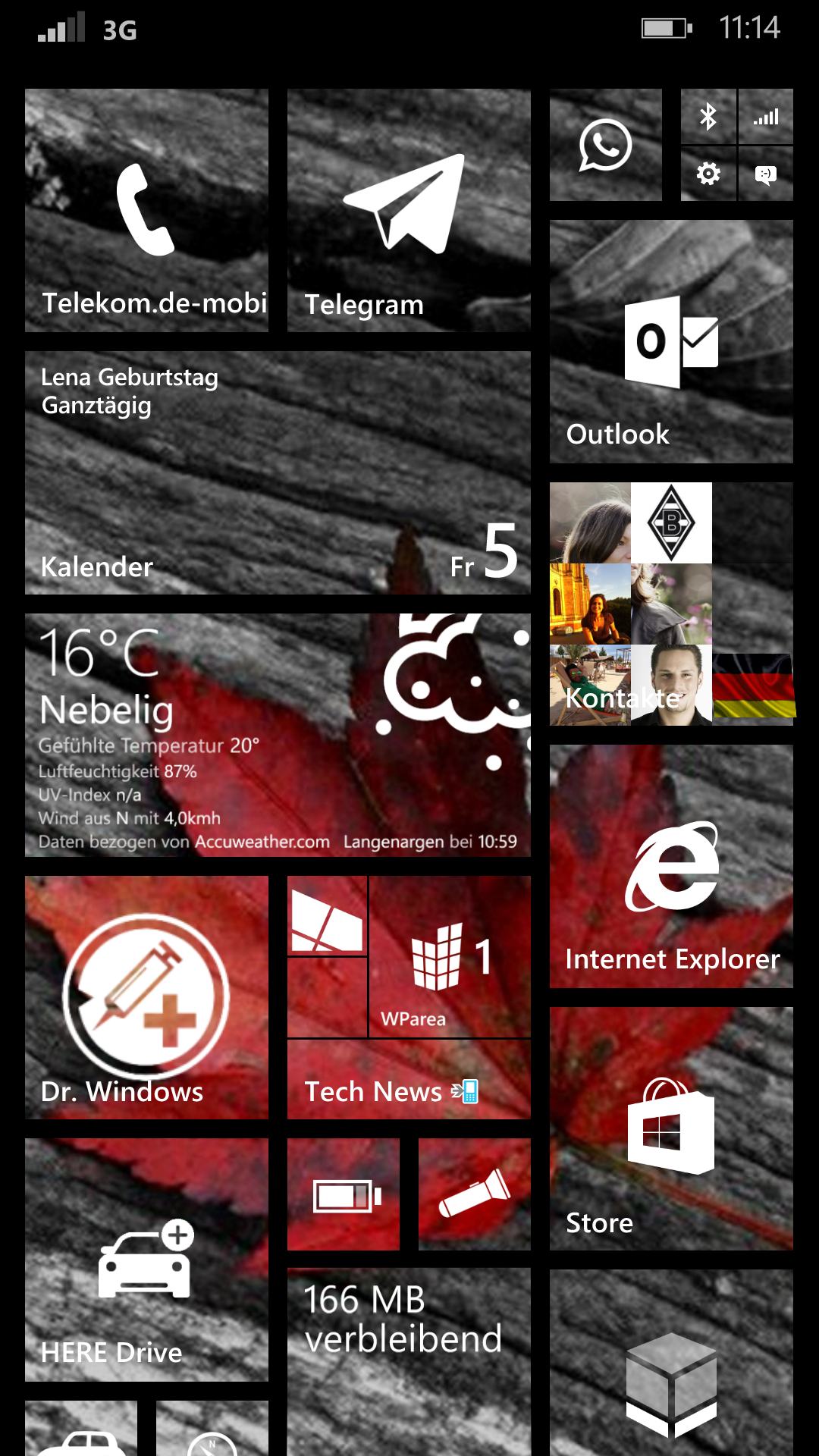Launch HERE Drive navigation
This screenshot has height=1456, width=819.
click(x=146, y=1260)
